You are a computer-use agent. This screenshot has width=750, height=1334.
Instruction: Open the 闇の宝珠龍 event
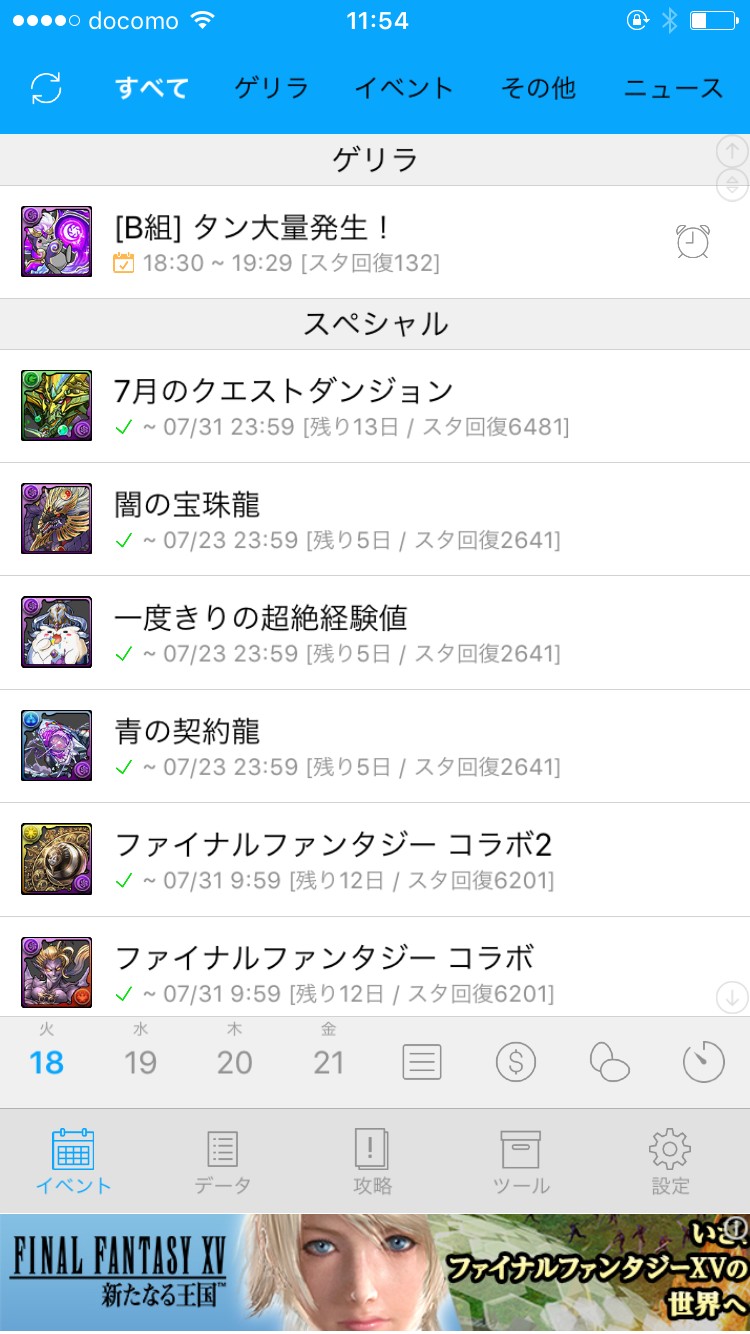point(375,519)
